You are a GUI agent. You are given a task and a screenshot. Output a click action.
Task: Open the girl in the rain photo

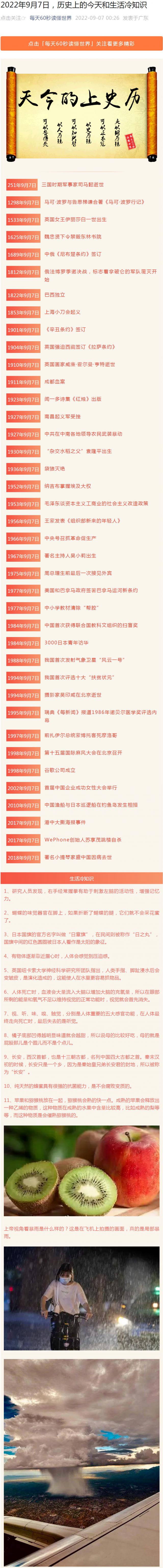81,1297
